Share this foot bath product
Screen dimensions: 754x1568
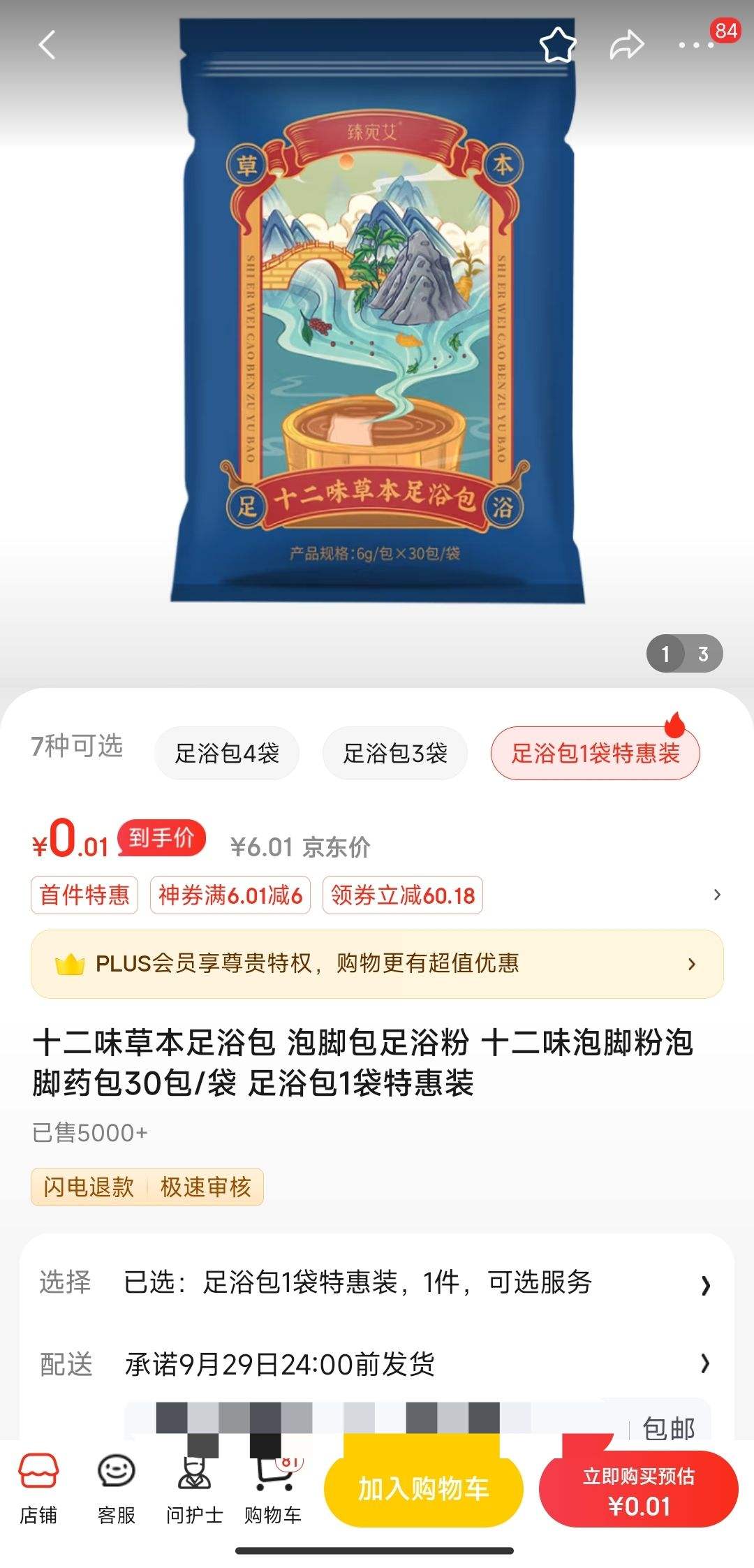[626, 45]
